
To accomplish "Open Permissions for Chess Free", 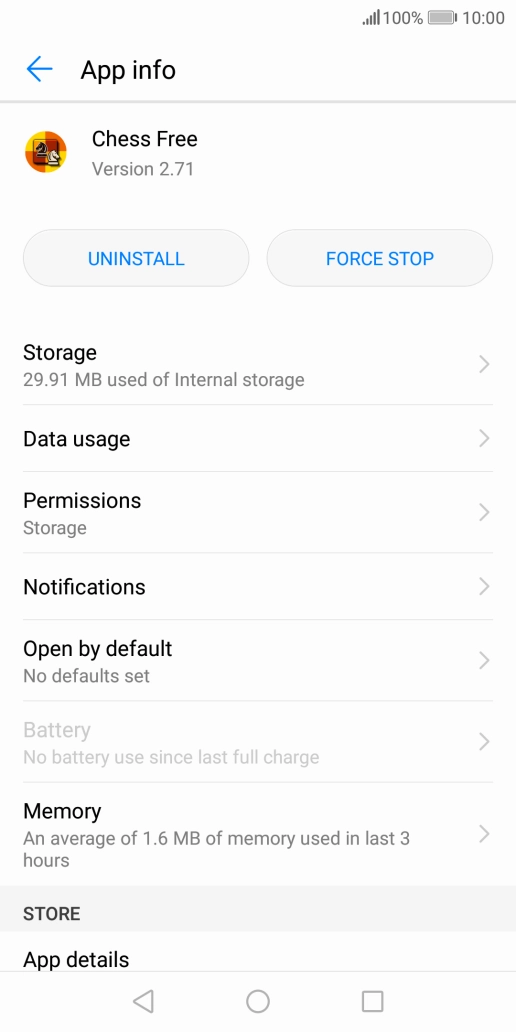I will click(258, 513).
